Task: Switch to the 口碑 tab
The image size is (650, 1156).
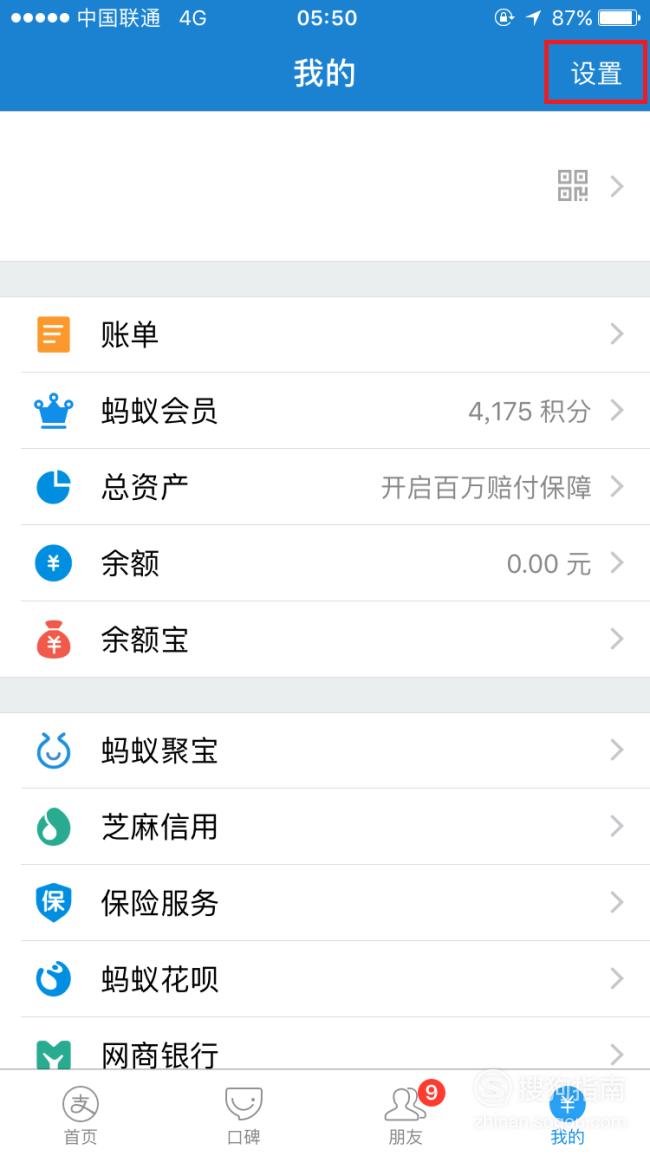Action: tap(244, 1114)
